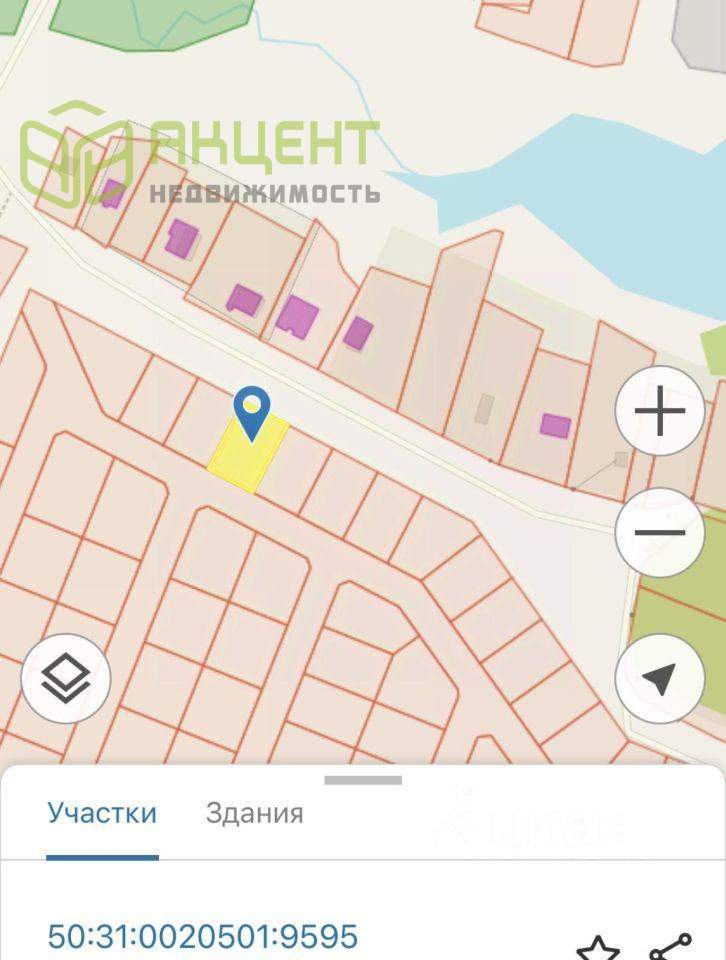Add parcel to favorites with the star
The width and height of the screenshot is (726, 960).
point(598,948)
